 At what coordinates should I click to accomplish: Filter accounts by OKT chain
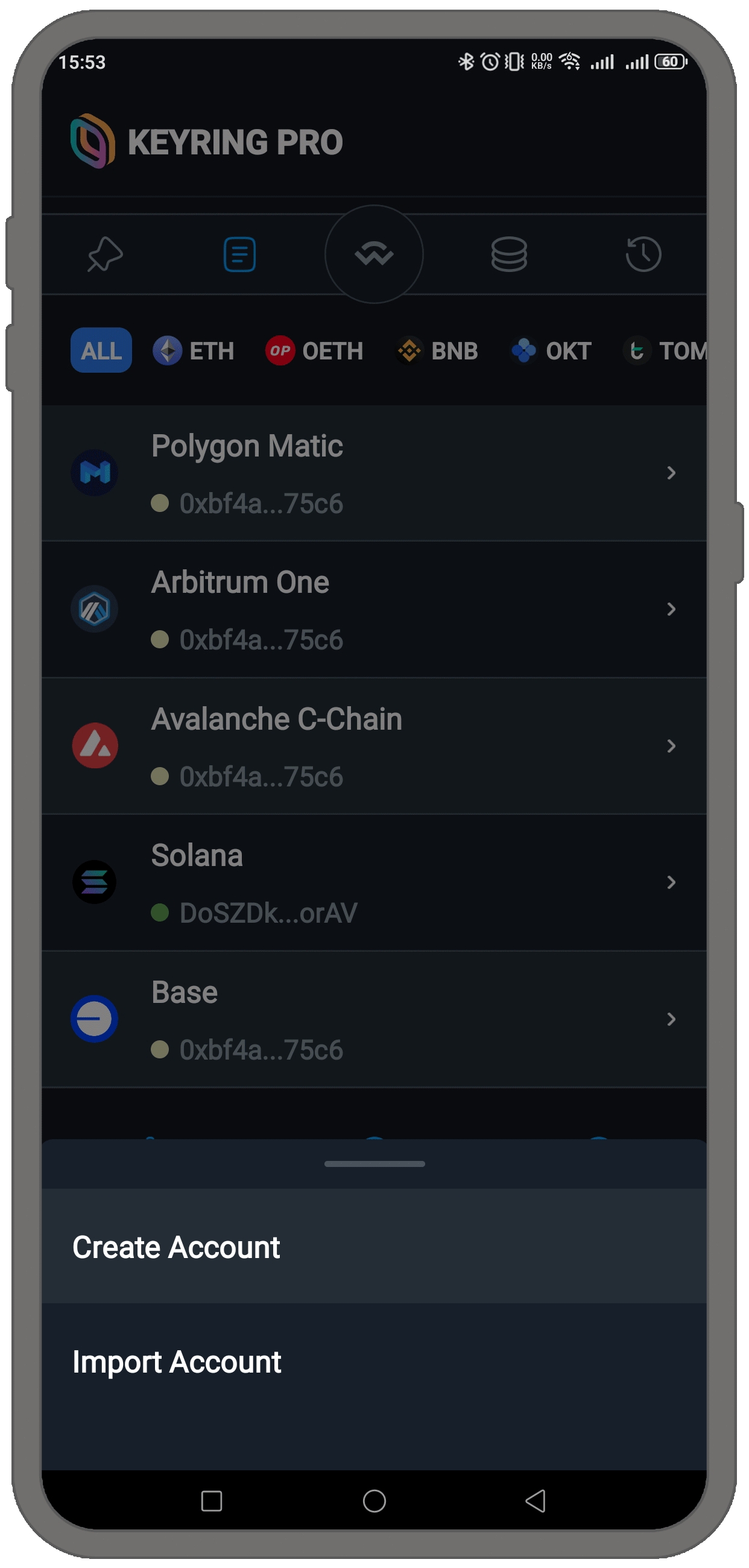point(551,350)
